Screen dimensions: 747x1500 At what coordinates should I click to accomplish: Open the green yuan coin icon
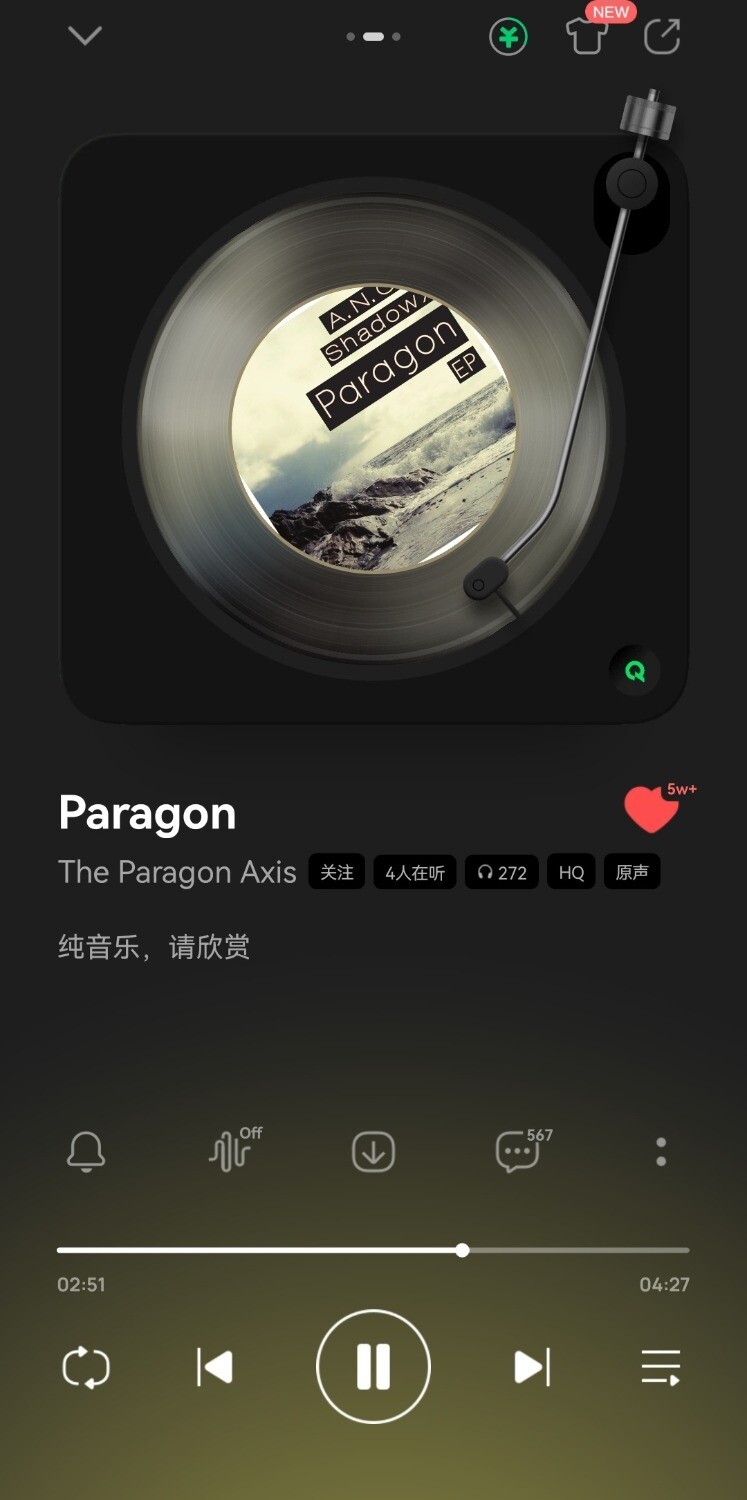pyautogui.click(x=508, y=38)
